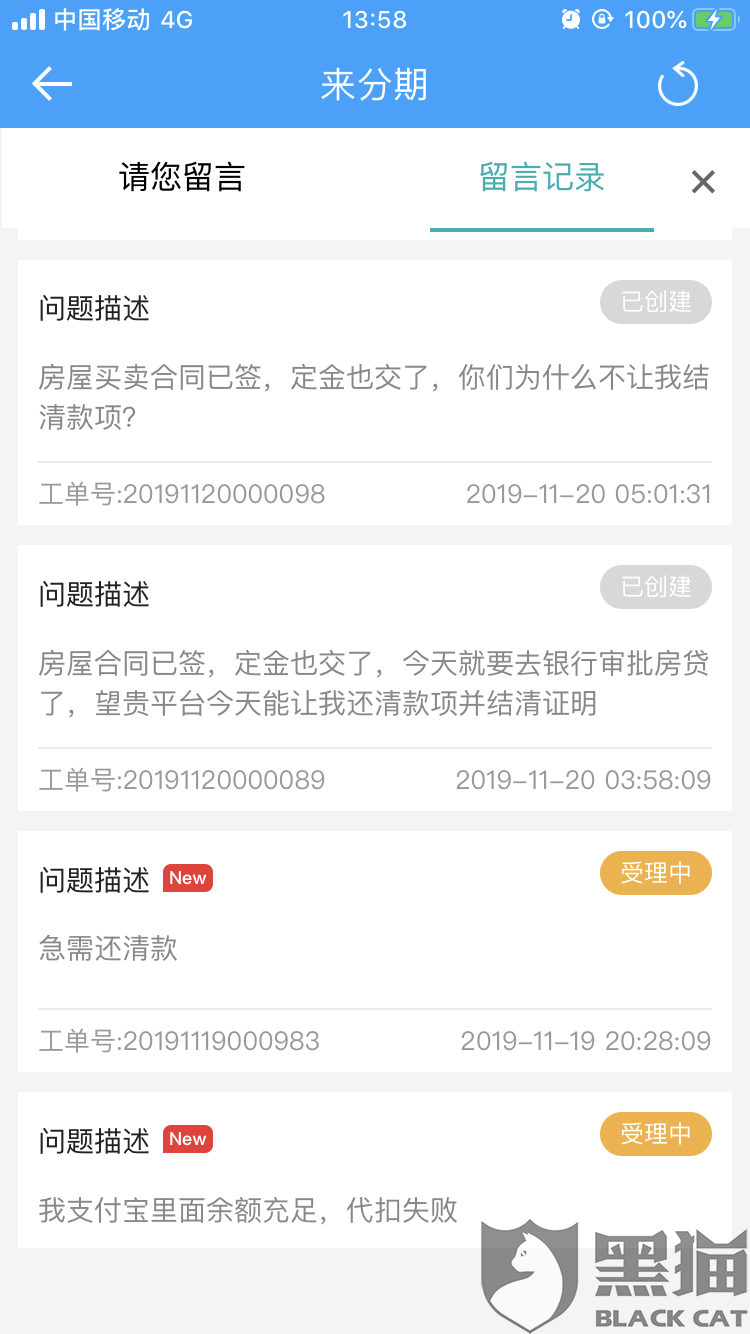Tap work order number 20191120000089
Screen dimensions: 750x1334
pos(182,780)
